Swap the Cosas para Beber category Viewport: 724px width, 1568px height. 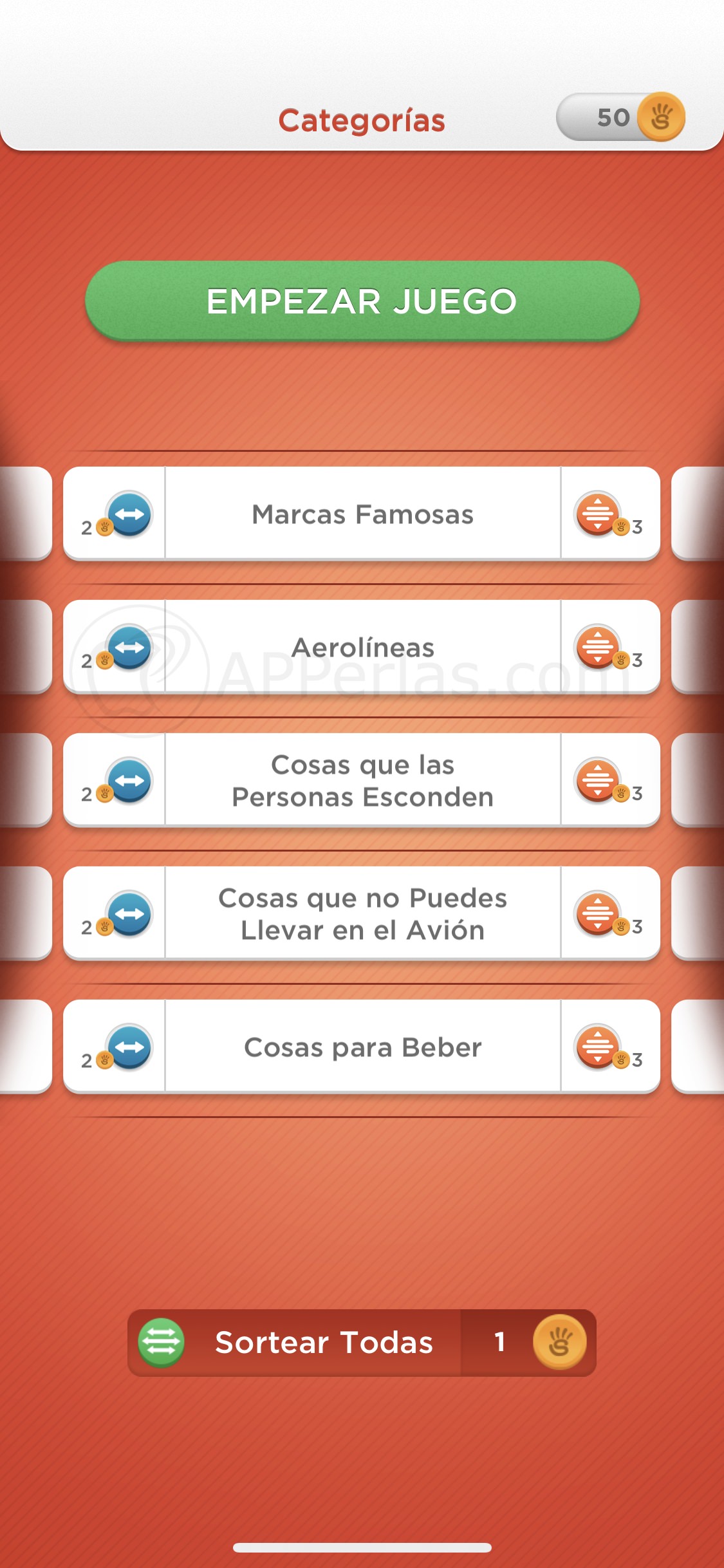pos(129,1047)
